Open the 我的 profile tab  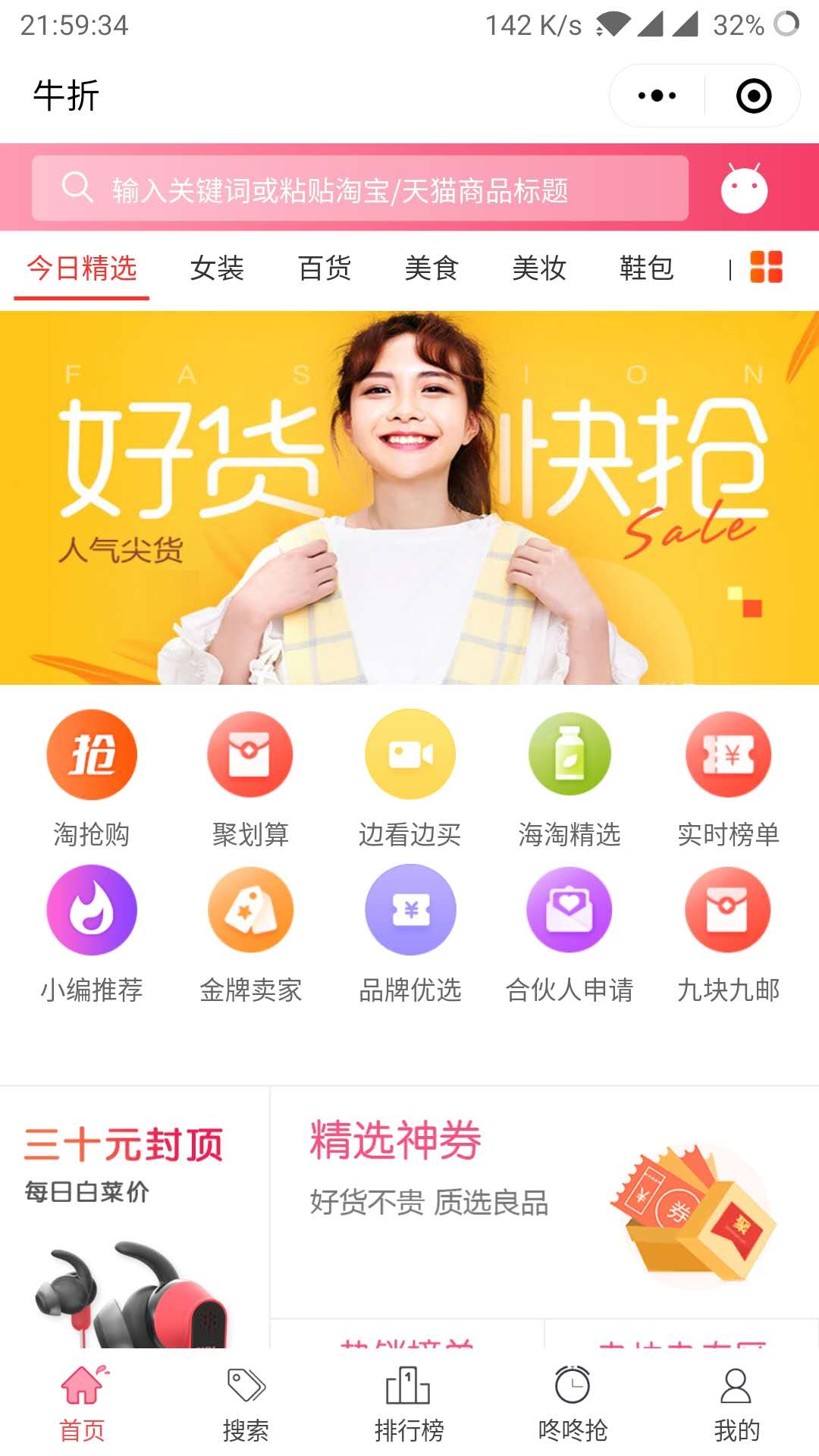tap(736, 1404)
